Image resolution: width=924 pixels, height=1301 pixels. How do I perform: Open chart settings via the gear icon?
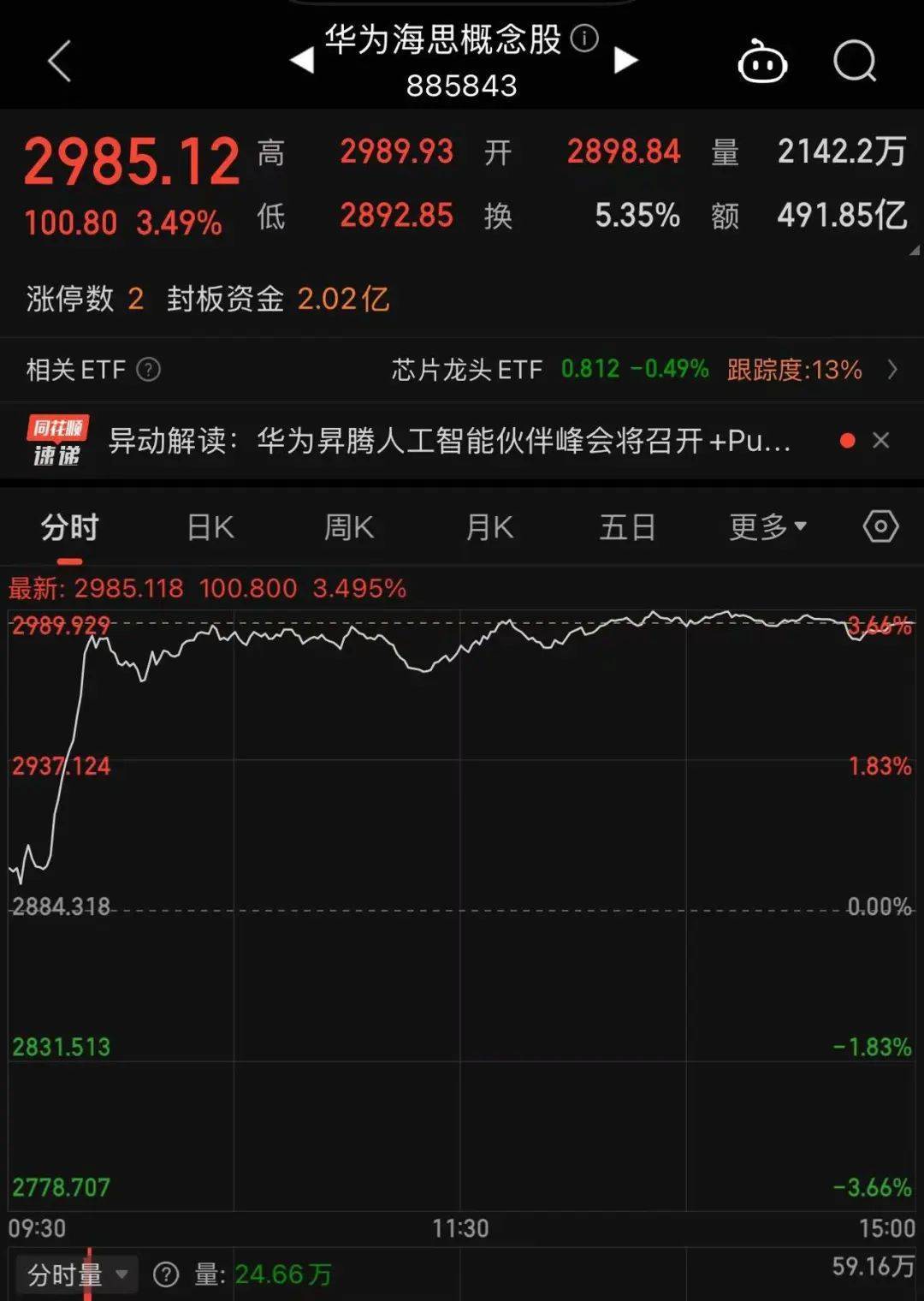pos(880,528)
